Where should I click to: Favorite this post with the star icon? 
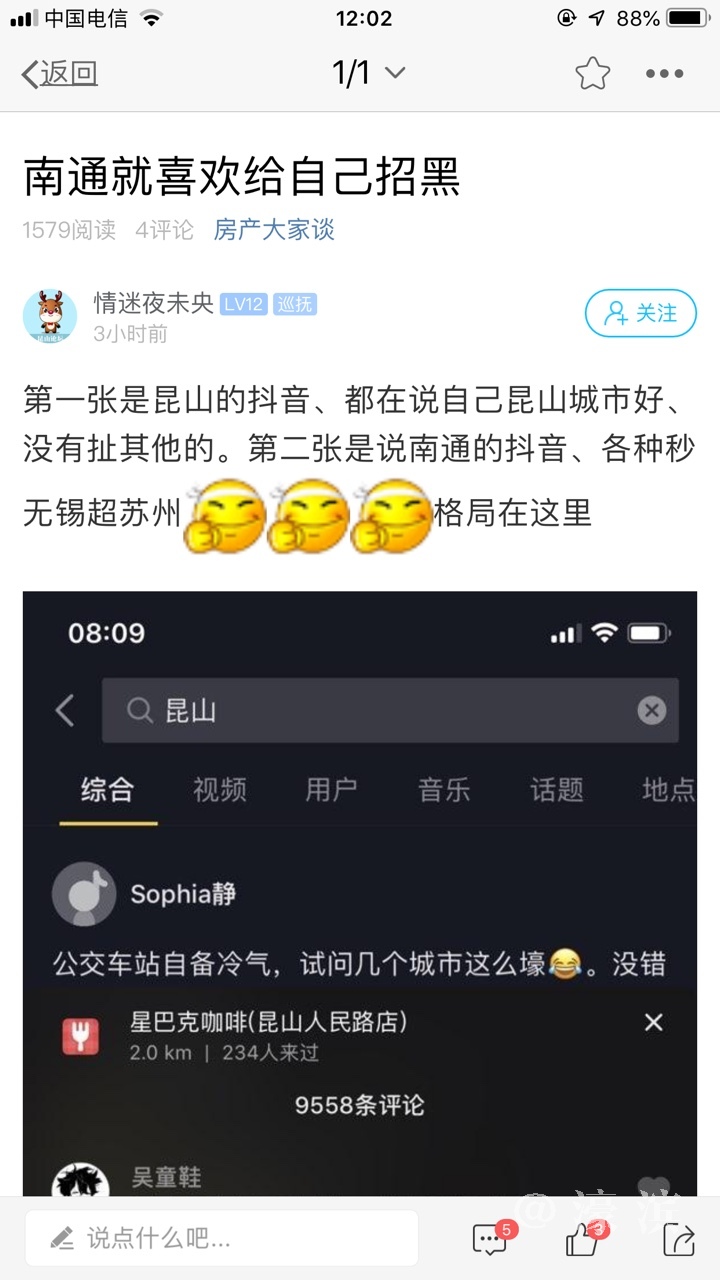[x=592, y=73]
